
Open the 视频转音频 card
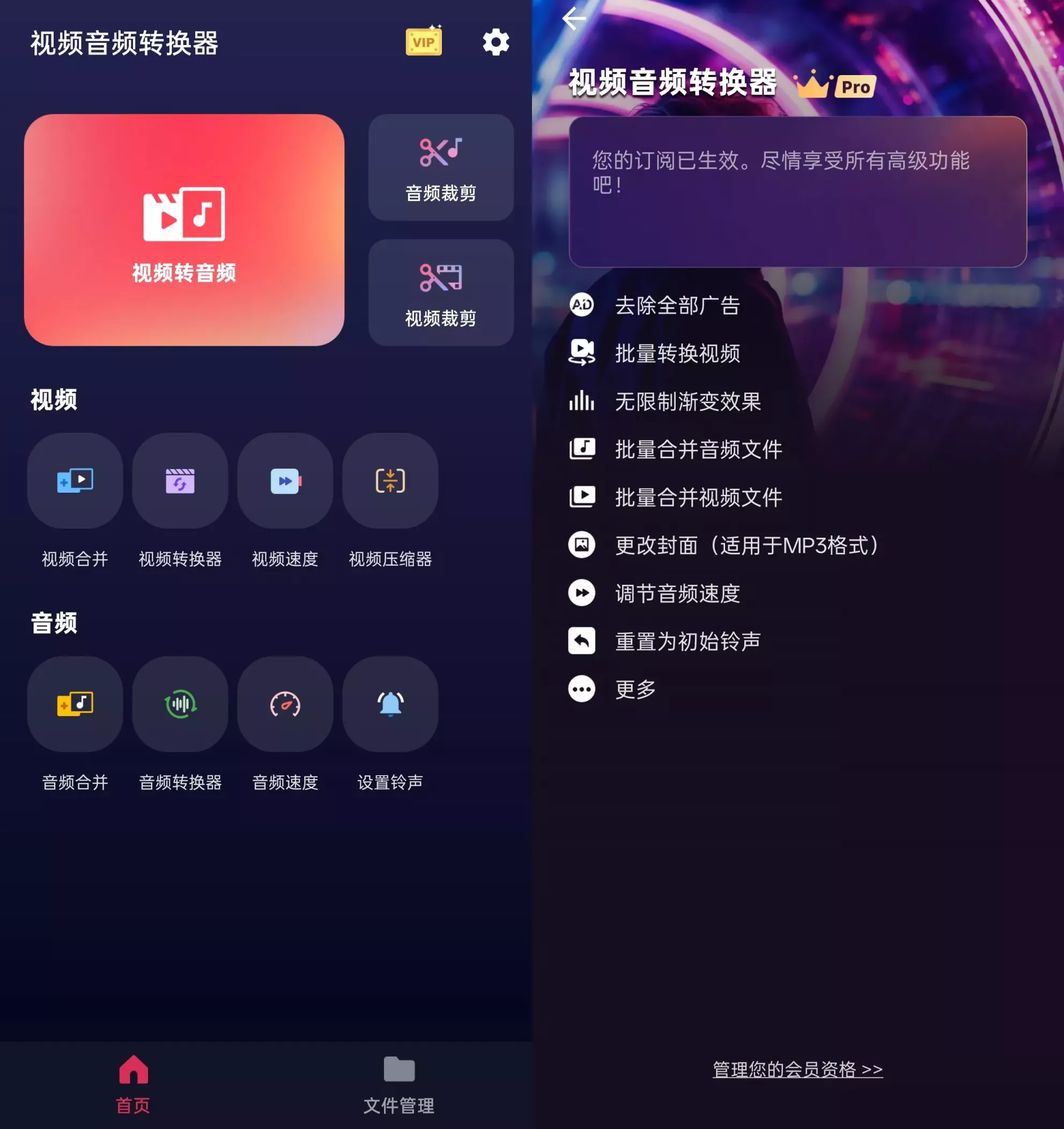184,230
